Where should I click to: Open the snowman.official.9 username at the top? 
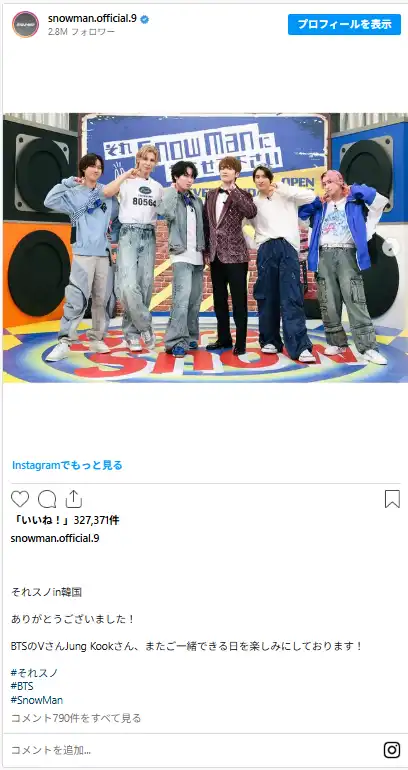tap(92, 19)
